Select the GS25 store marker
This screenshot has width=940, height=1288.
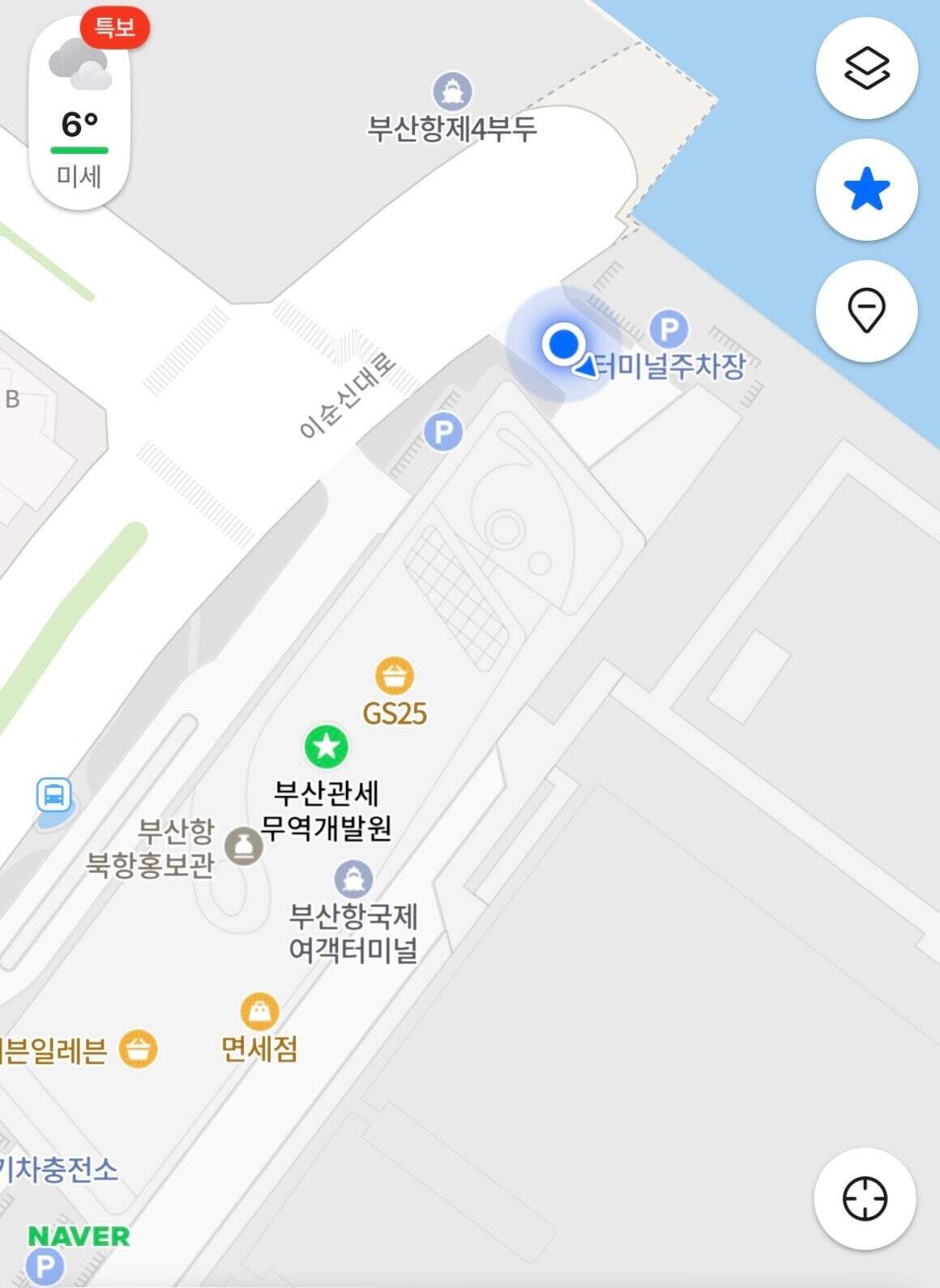394,676
